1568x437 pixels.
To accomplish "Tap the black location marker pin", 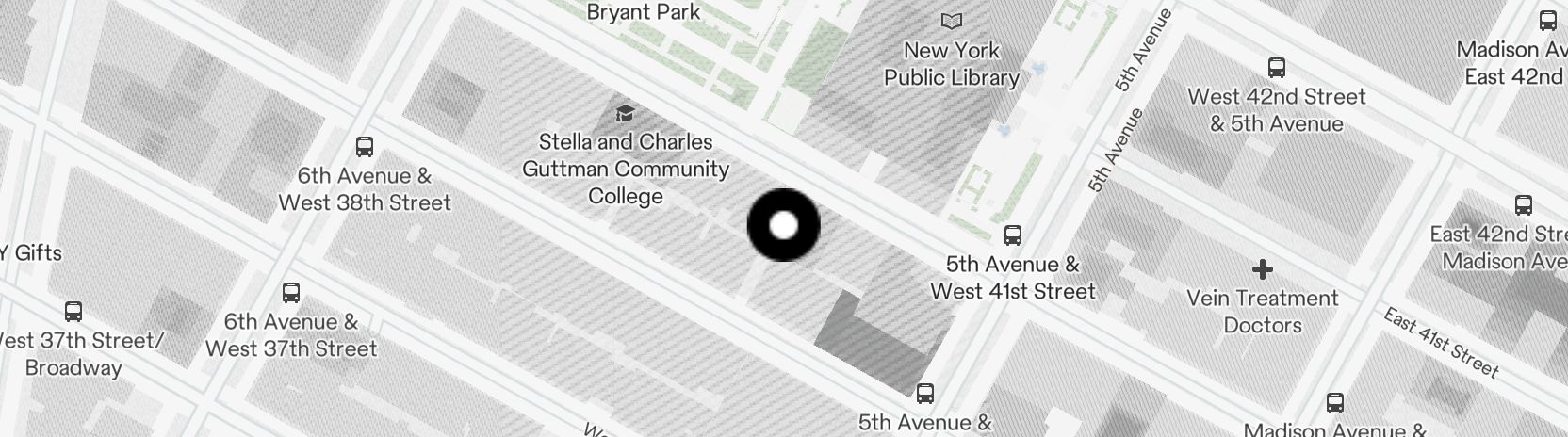I will pos(783,225).
